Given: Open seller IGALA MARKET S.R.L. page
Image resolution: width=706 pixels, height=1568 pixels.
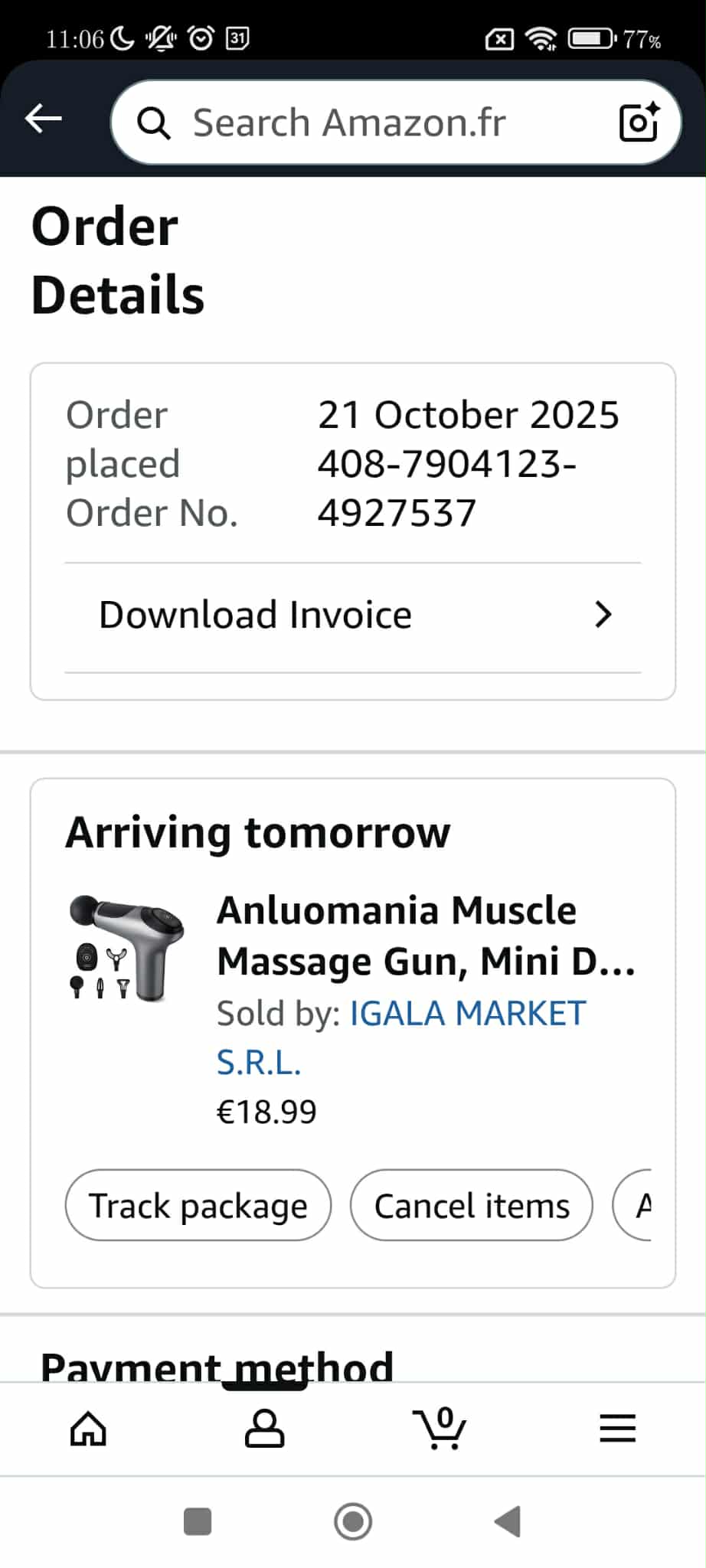Looking at the screenshot, I should [x=467, y=1014].
